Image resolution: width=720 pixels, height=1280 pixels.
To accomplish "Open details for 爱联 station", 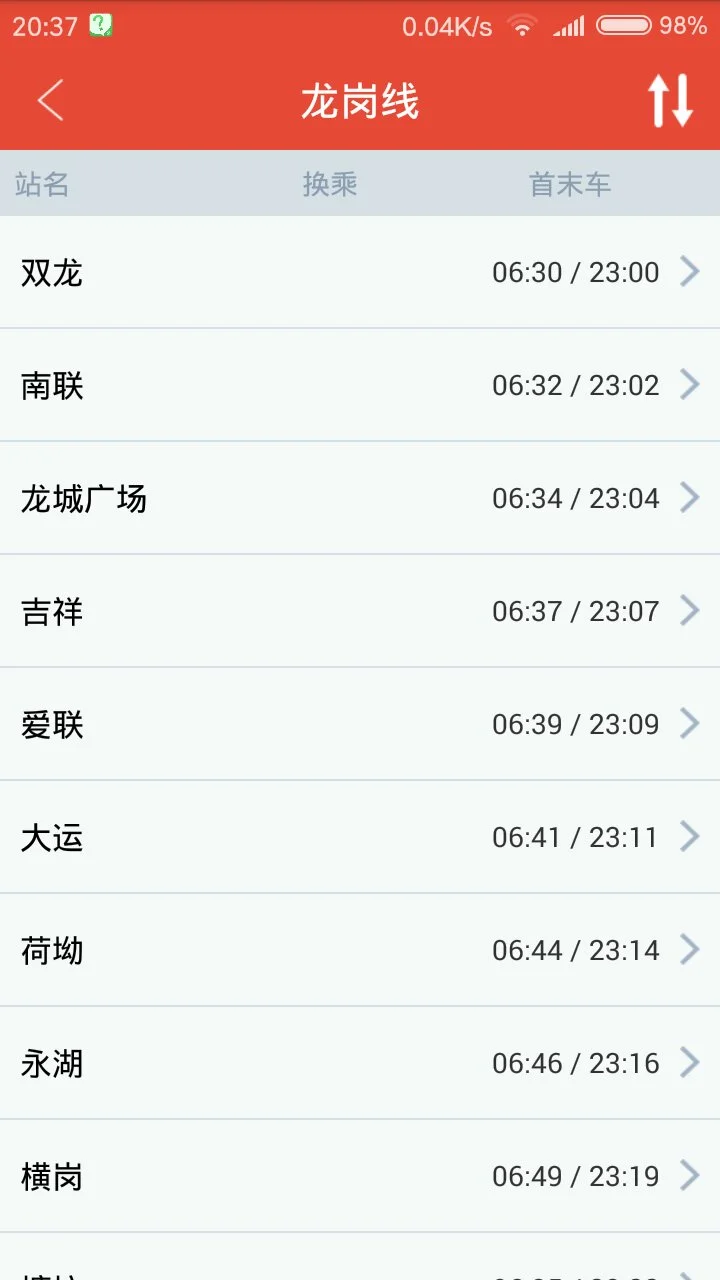I will click(x=360, y=724).
